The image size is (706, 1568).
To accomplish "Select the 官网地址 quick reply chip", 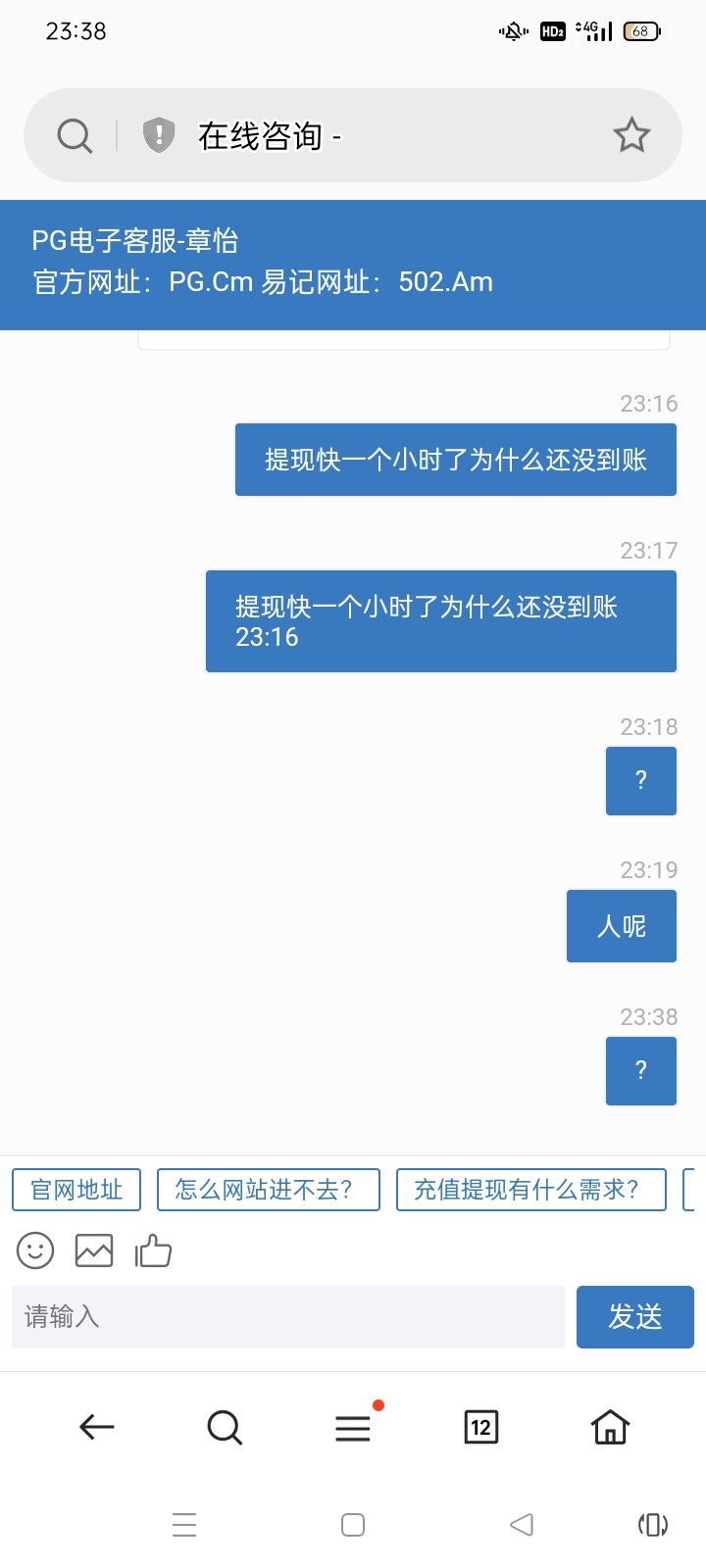I will tap(76, 1190).
